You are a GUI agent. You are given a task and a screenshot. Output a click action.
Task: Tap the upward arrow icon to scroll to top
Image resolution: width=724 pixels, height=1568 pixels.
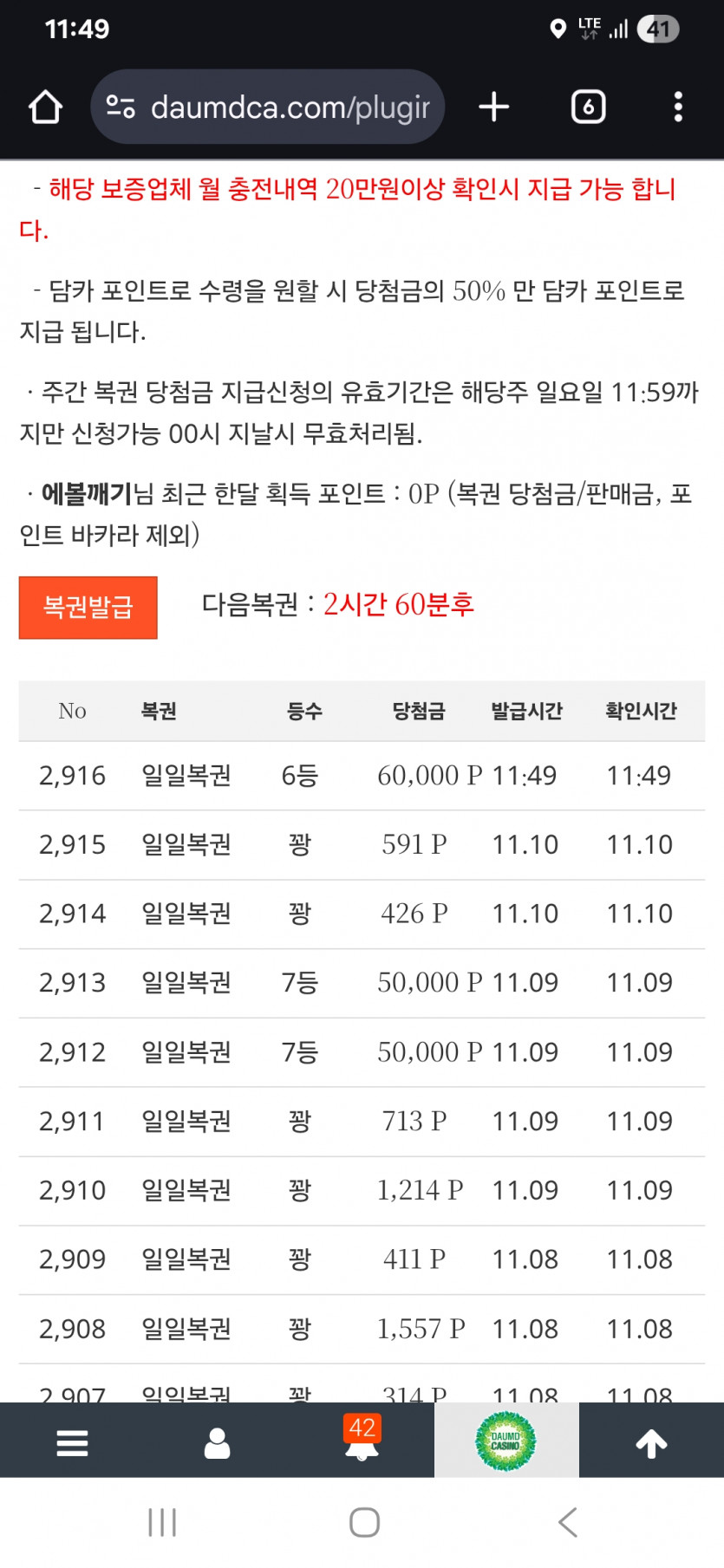[x=651, y=1441]
